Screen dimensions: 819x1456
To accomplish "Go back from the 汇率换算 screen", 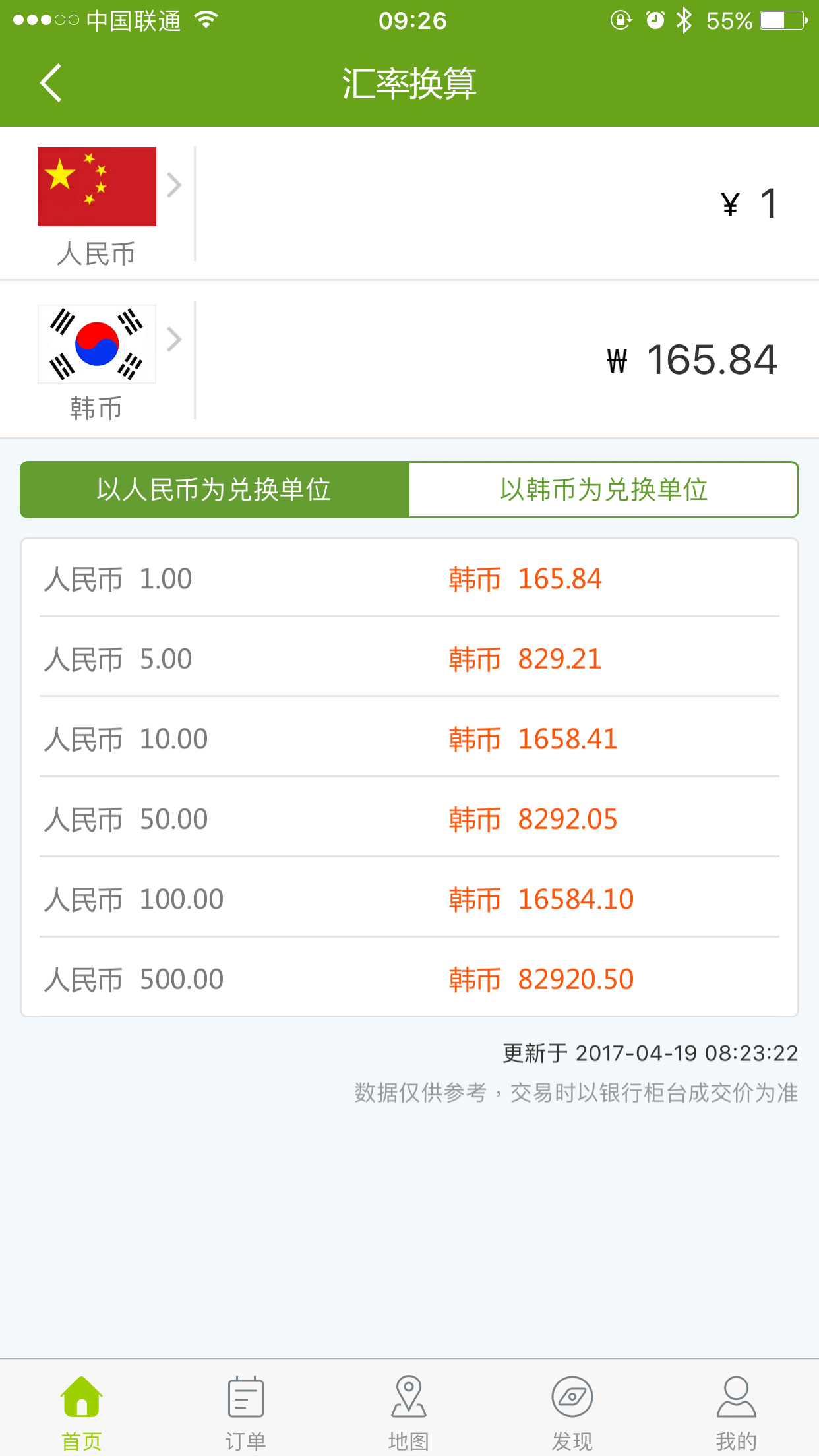I will (x=51, y=83).
